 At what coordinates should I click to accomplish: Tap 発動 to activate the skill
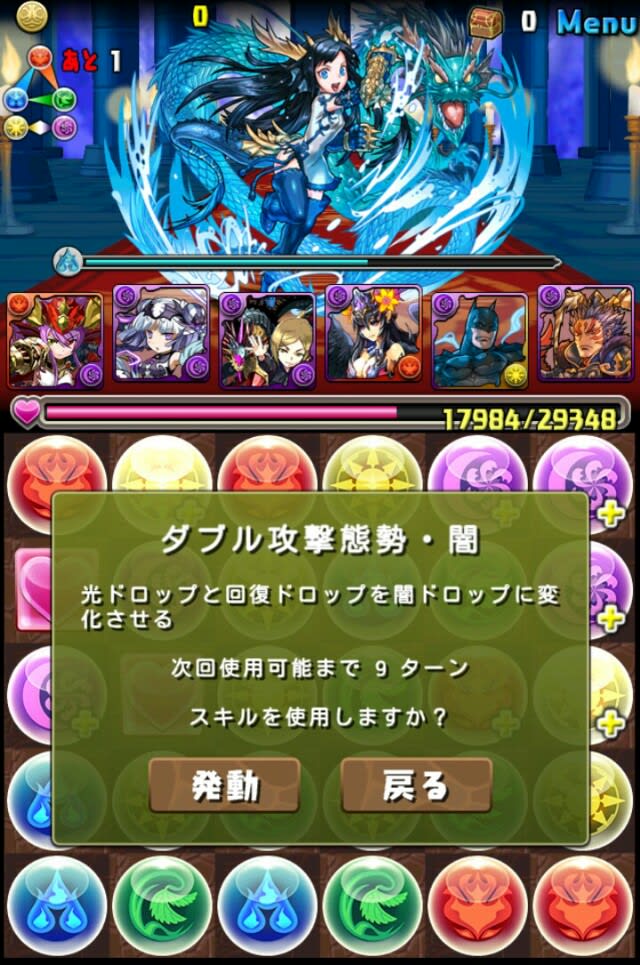pos(224,785)
